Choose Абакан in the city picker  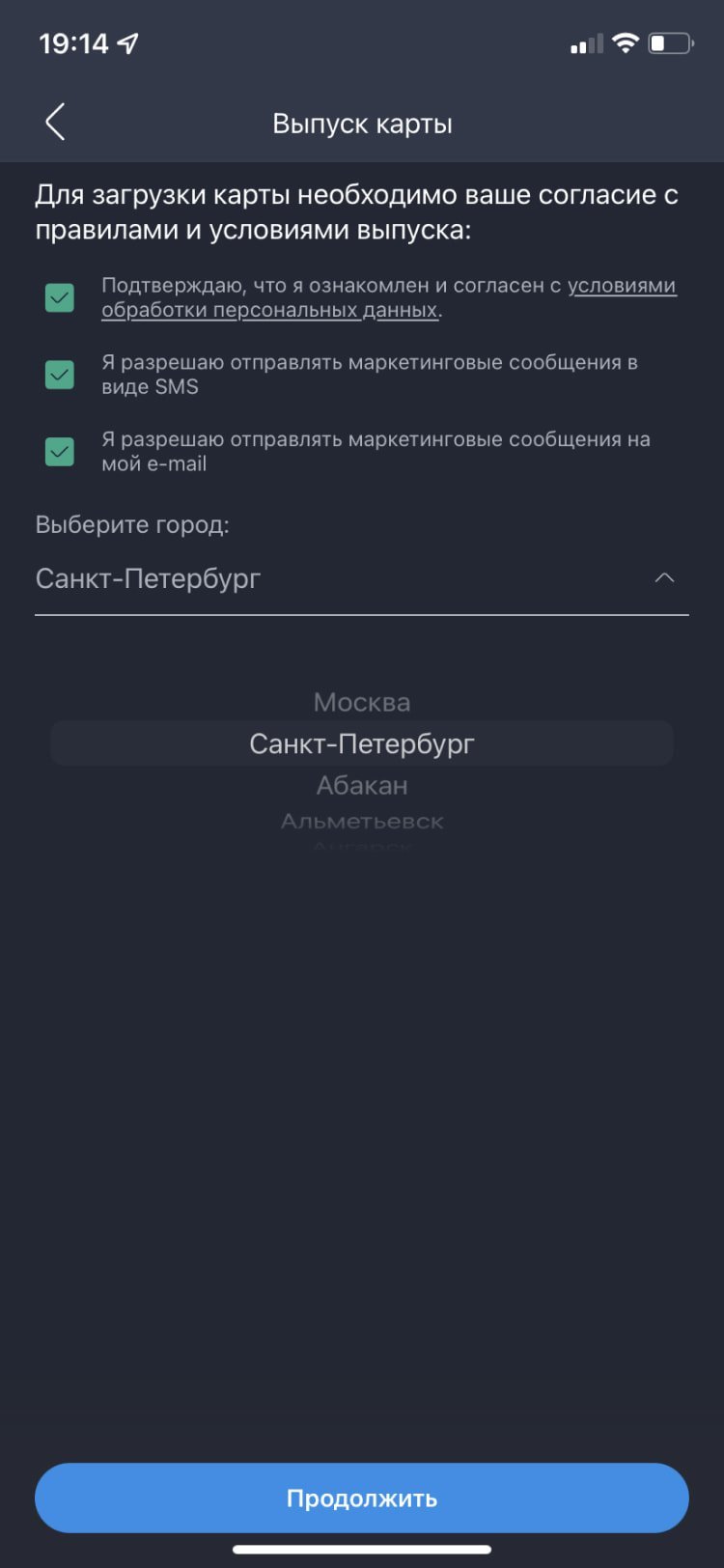[x=362, y=786]
